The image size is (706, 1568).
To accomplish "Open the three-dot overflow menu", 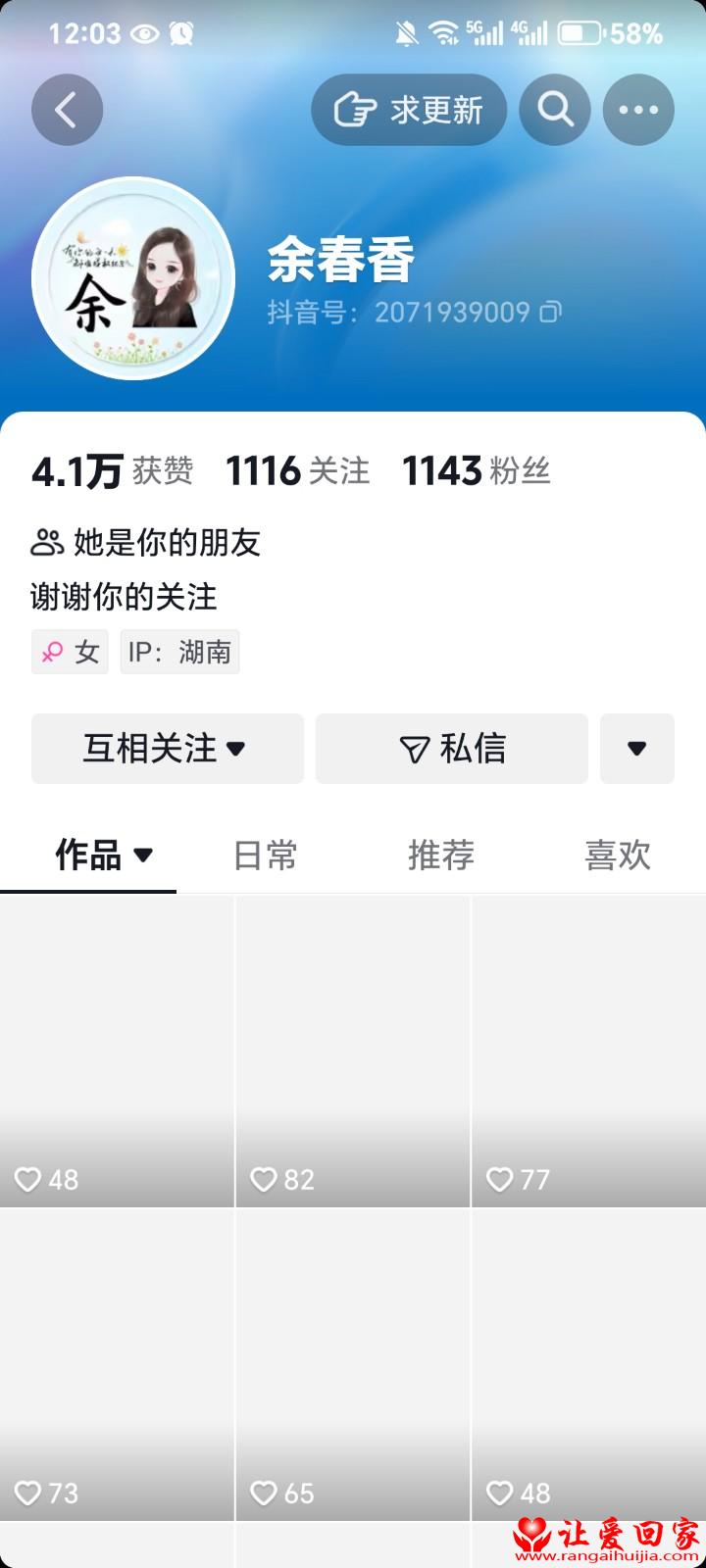I will click(638, 110).
